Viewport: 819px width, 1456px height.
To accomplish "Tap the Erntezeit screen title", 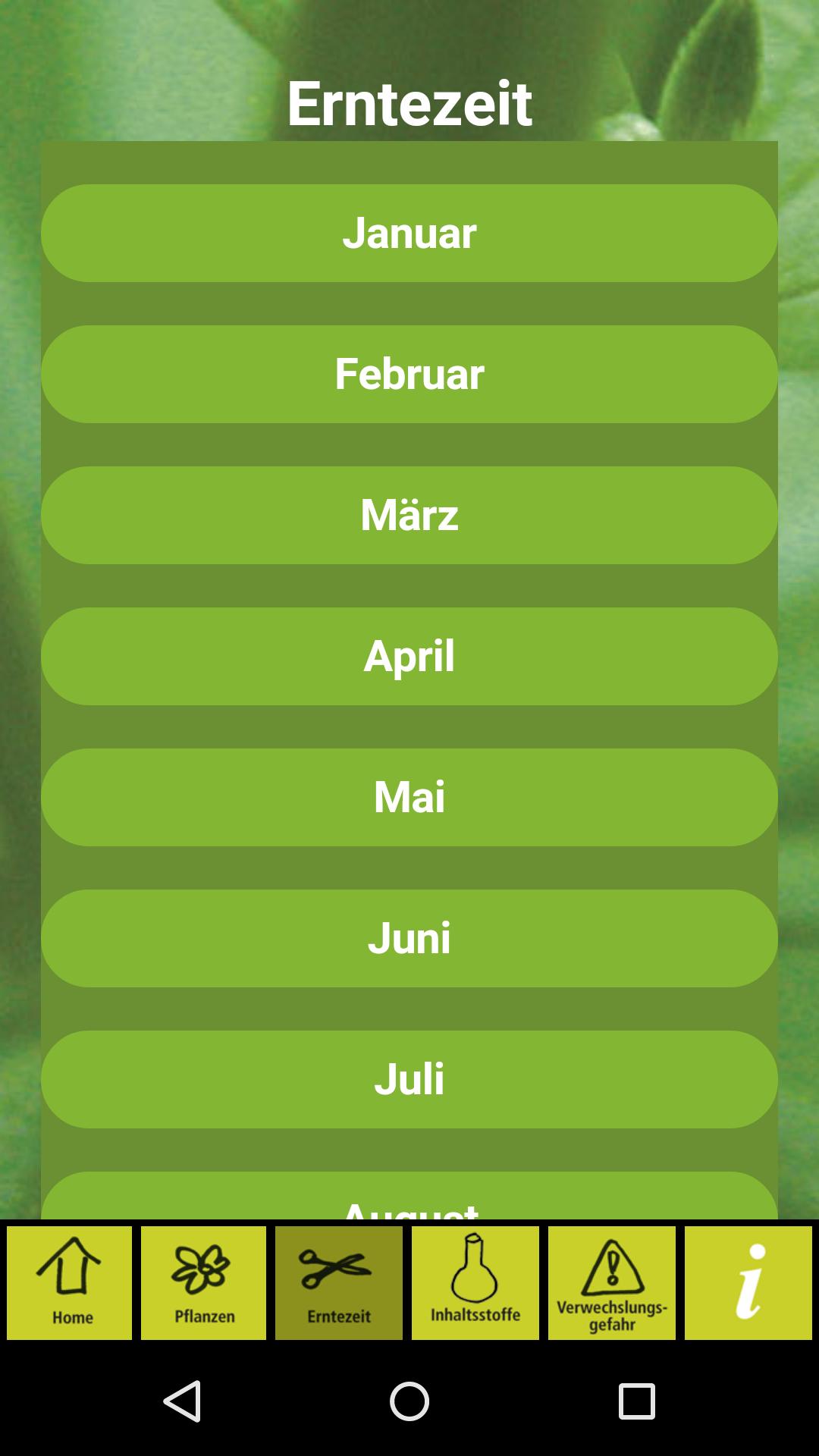I will [409, 102].
